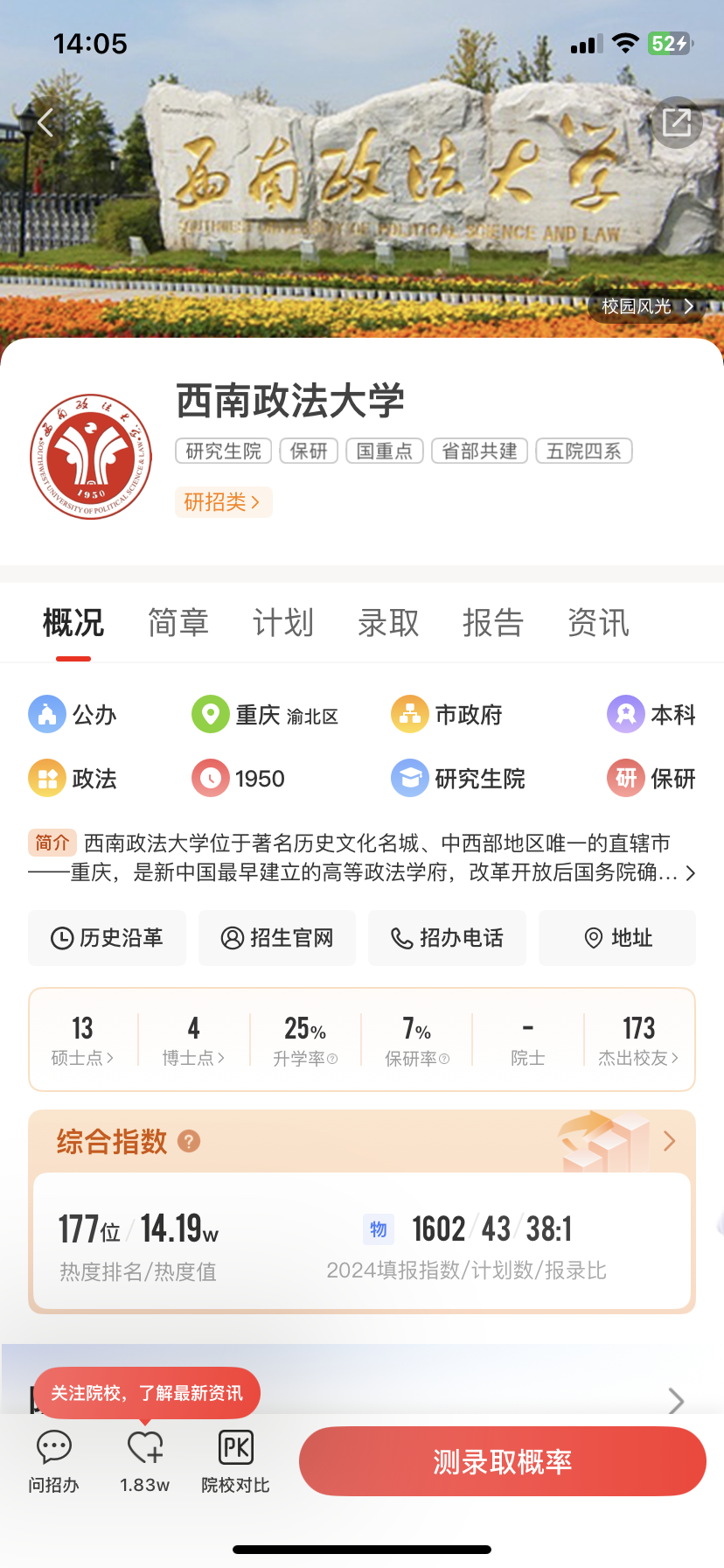Ask the admissions office via 问招办
Viewport: 724px width, 1568px height.
tap(53, 1461)
